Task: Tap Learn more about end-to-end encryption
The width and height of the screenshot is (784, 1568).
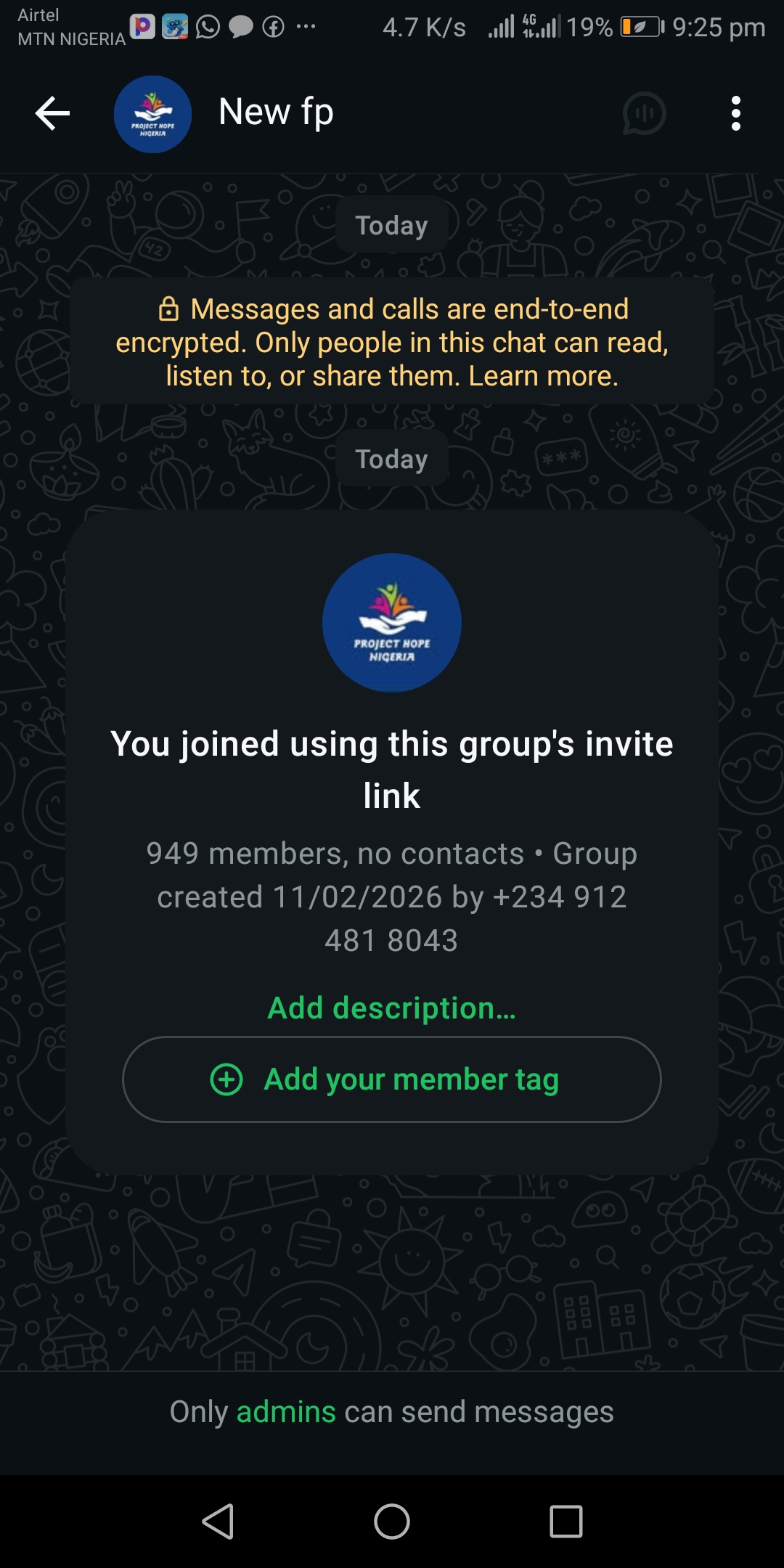Action: pos(543,376)
